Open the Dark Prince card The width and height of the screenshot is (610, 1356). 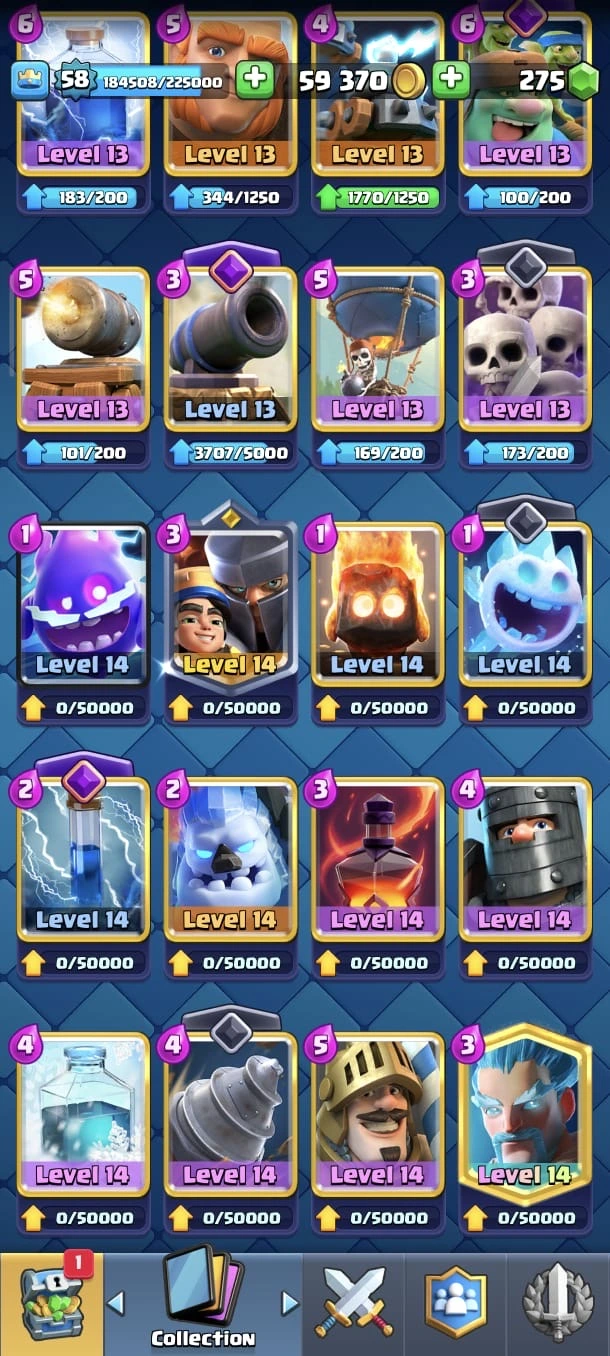click(x=524, y=860)
